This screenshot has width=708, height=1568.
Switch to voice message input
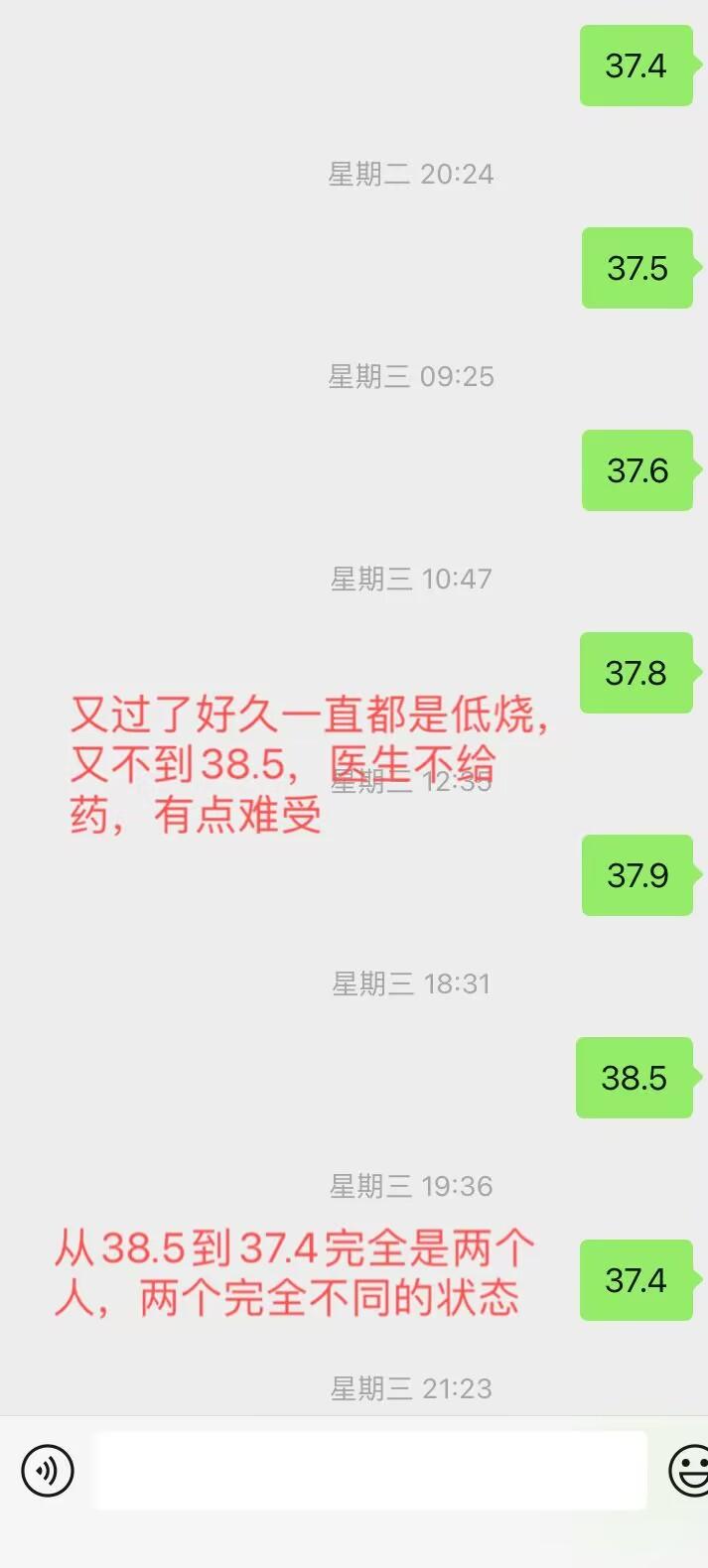[48, 1470]
